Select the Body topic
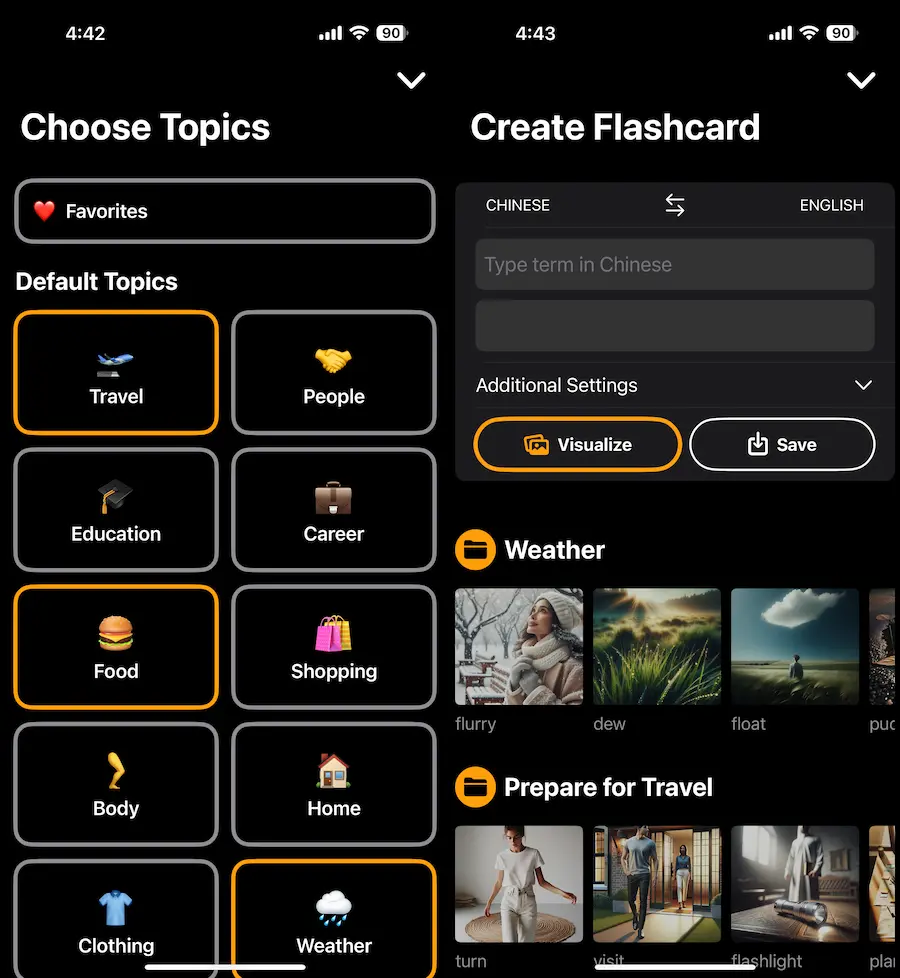The height and width of the screenshot is (978, 900). [116, 785]
